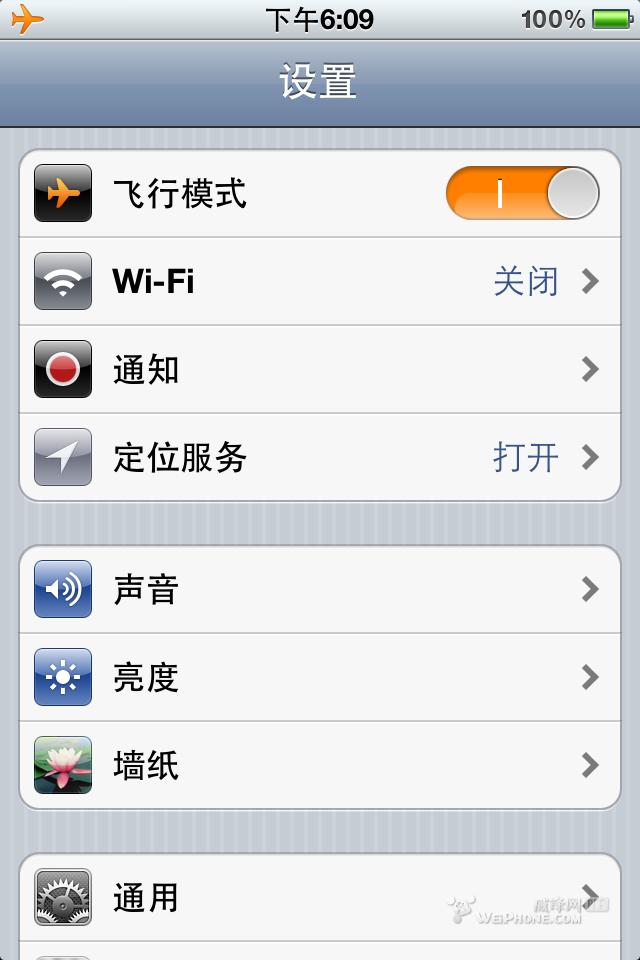
Task: Open the 亮度 brightness settings
Action: (x=320, y=678)
